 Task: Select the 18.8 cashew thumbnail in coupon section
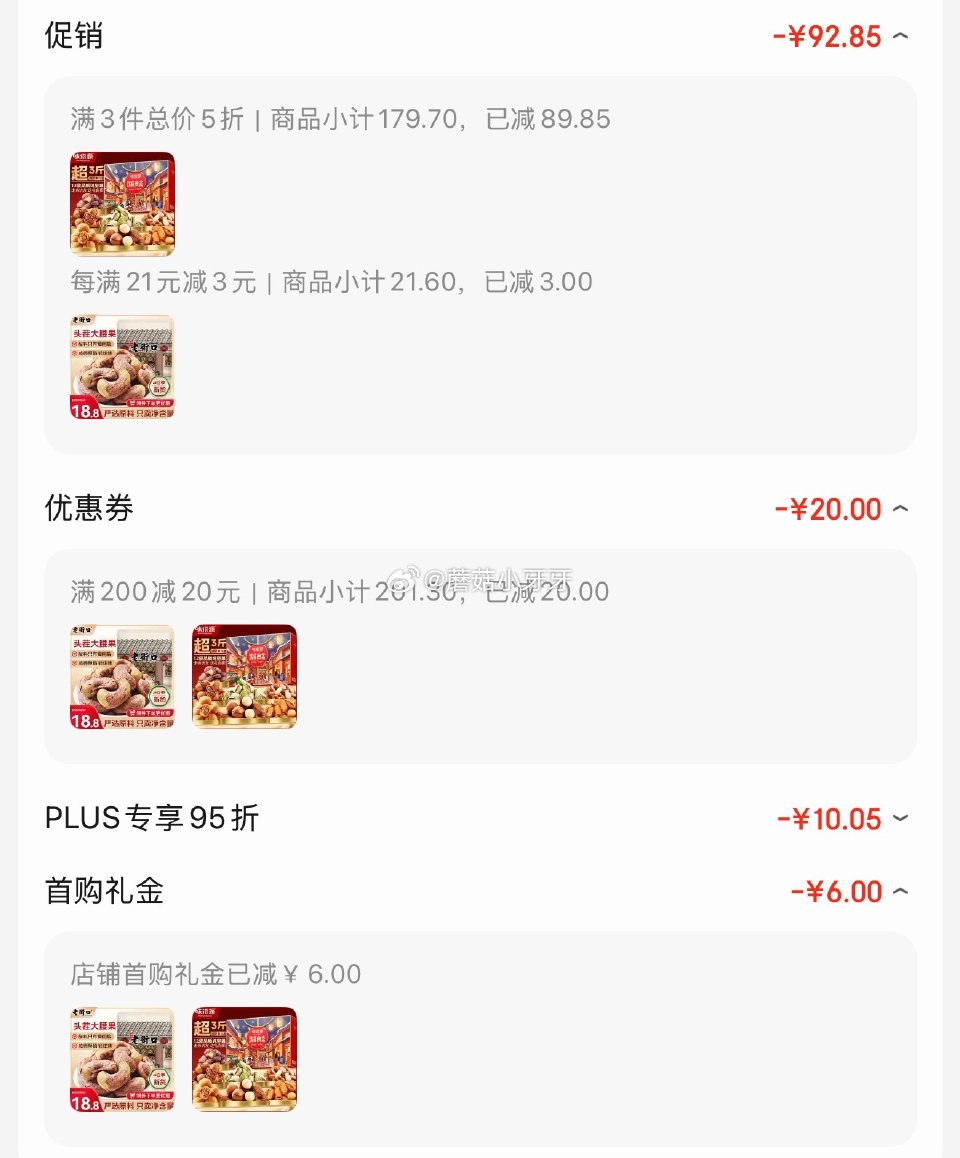pyautogui.click(x=122, y=677)
